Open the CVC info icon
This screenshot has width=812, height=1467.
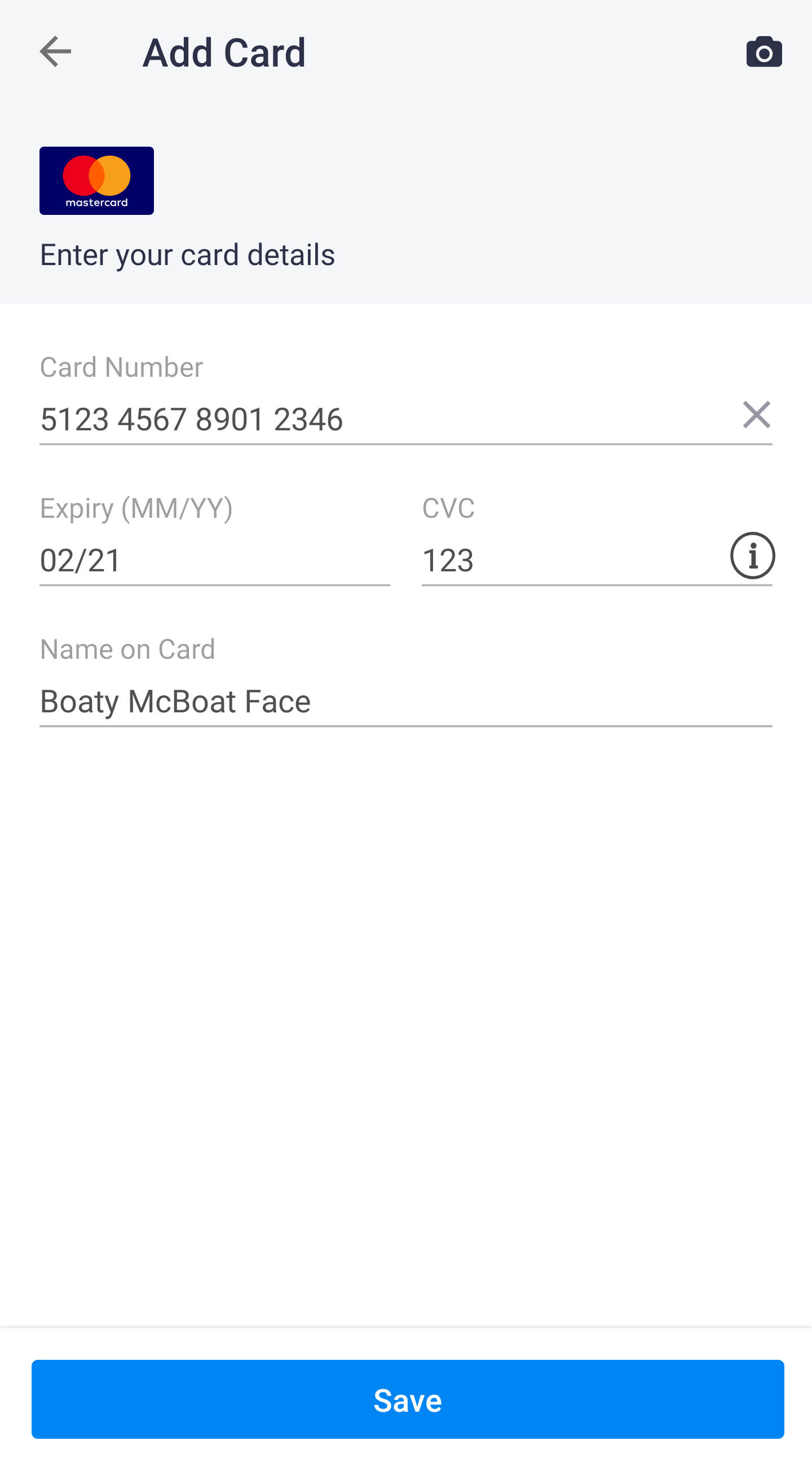[x=752, y=556]
